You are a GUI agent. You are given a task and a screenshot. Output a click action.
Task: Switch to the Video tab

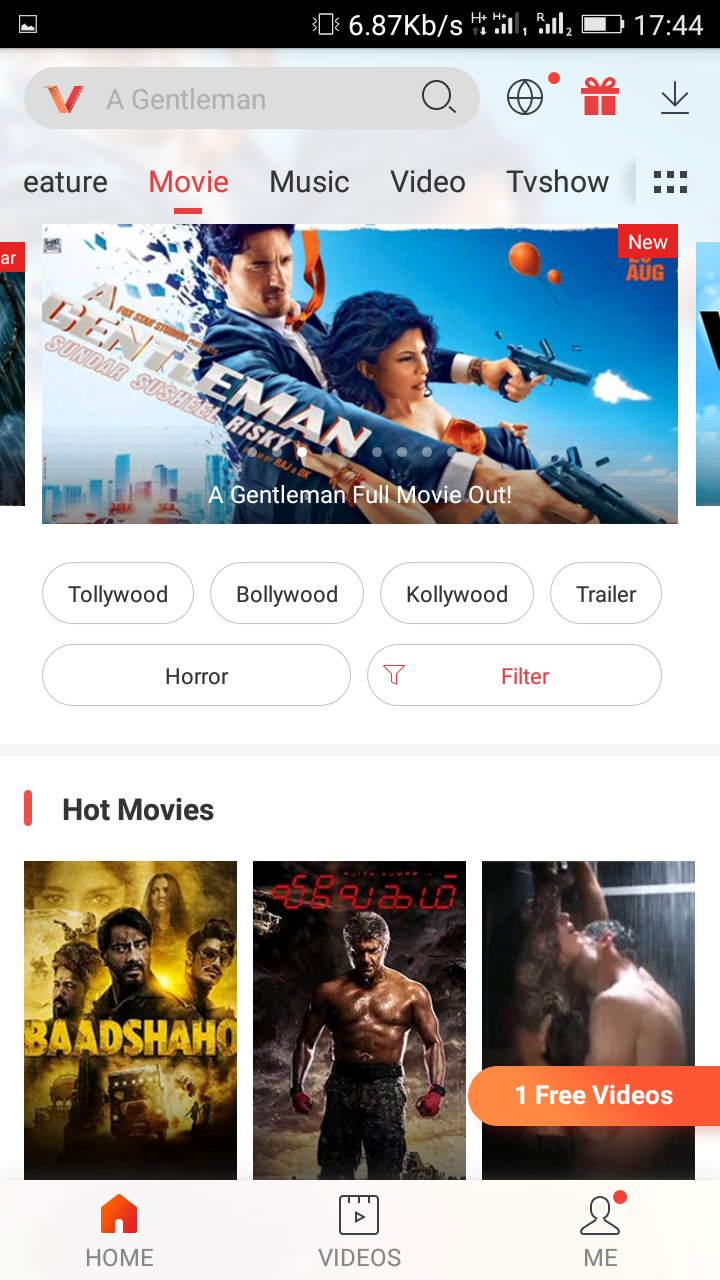[427, 182]
